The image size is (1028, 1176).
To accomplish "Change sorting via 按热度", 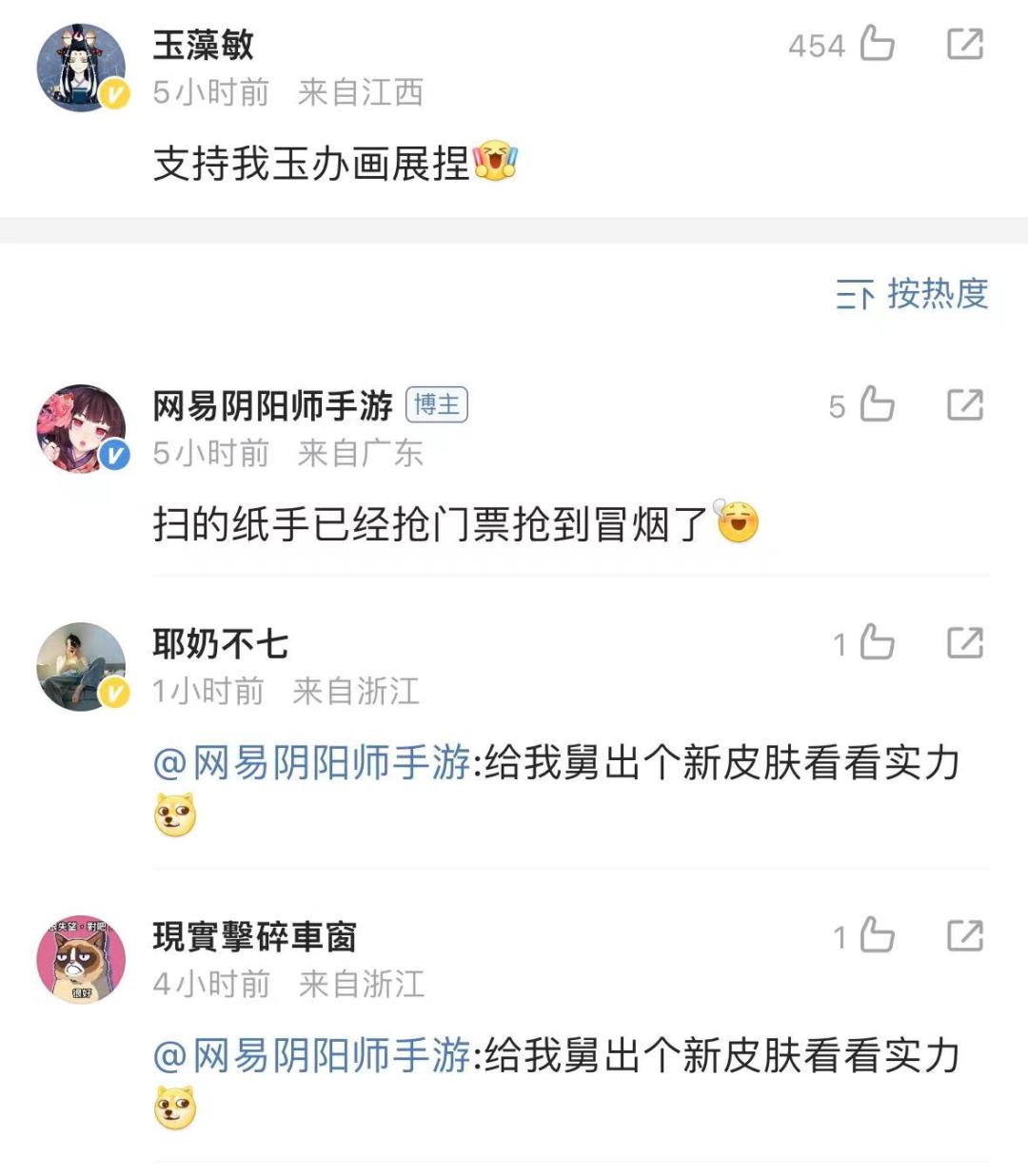I will coord(912,294).
